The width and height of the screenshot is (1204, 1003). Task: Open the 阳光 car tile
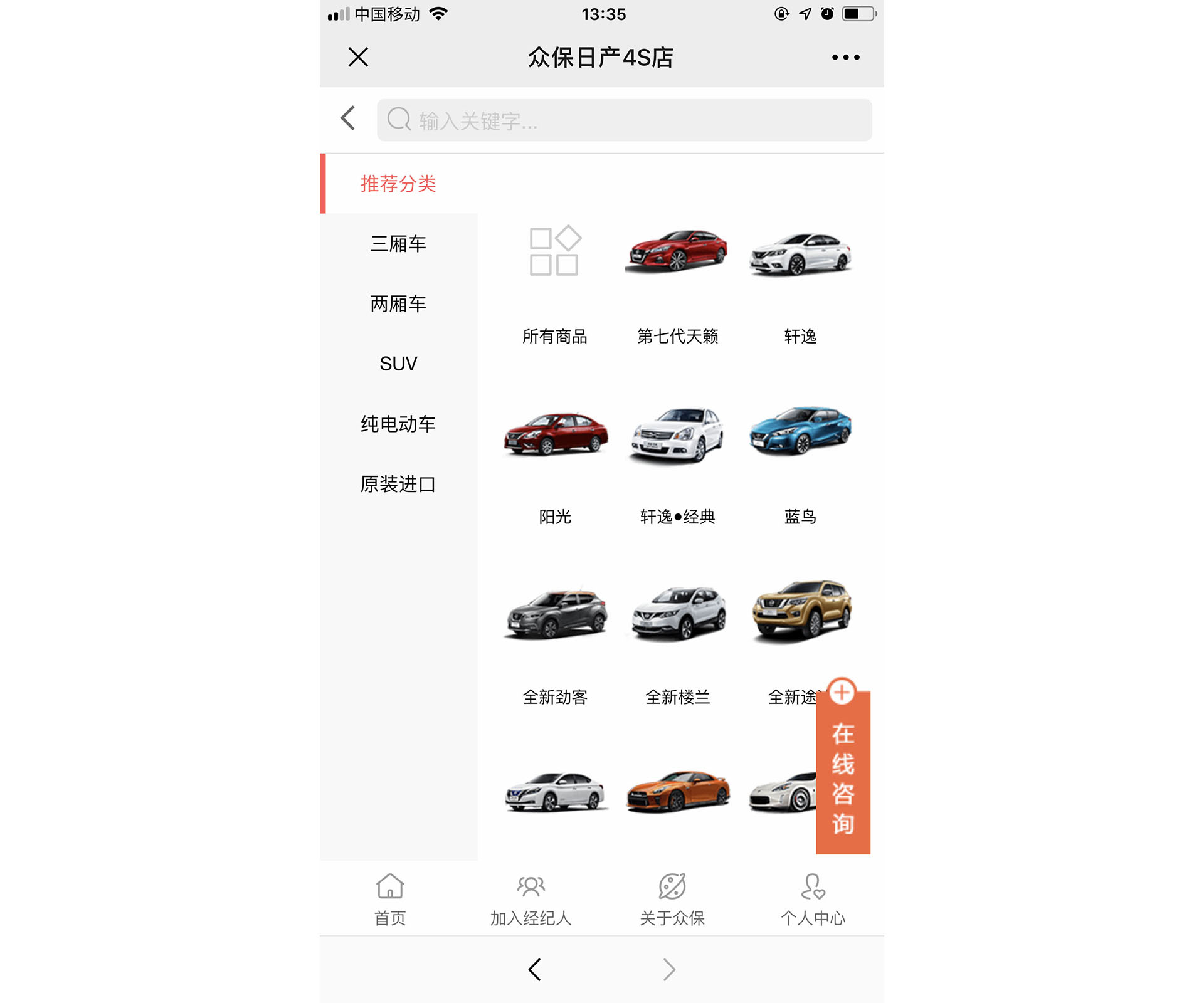554,464
